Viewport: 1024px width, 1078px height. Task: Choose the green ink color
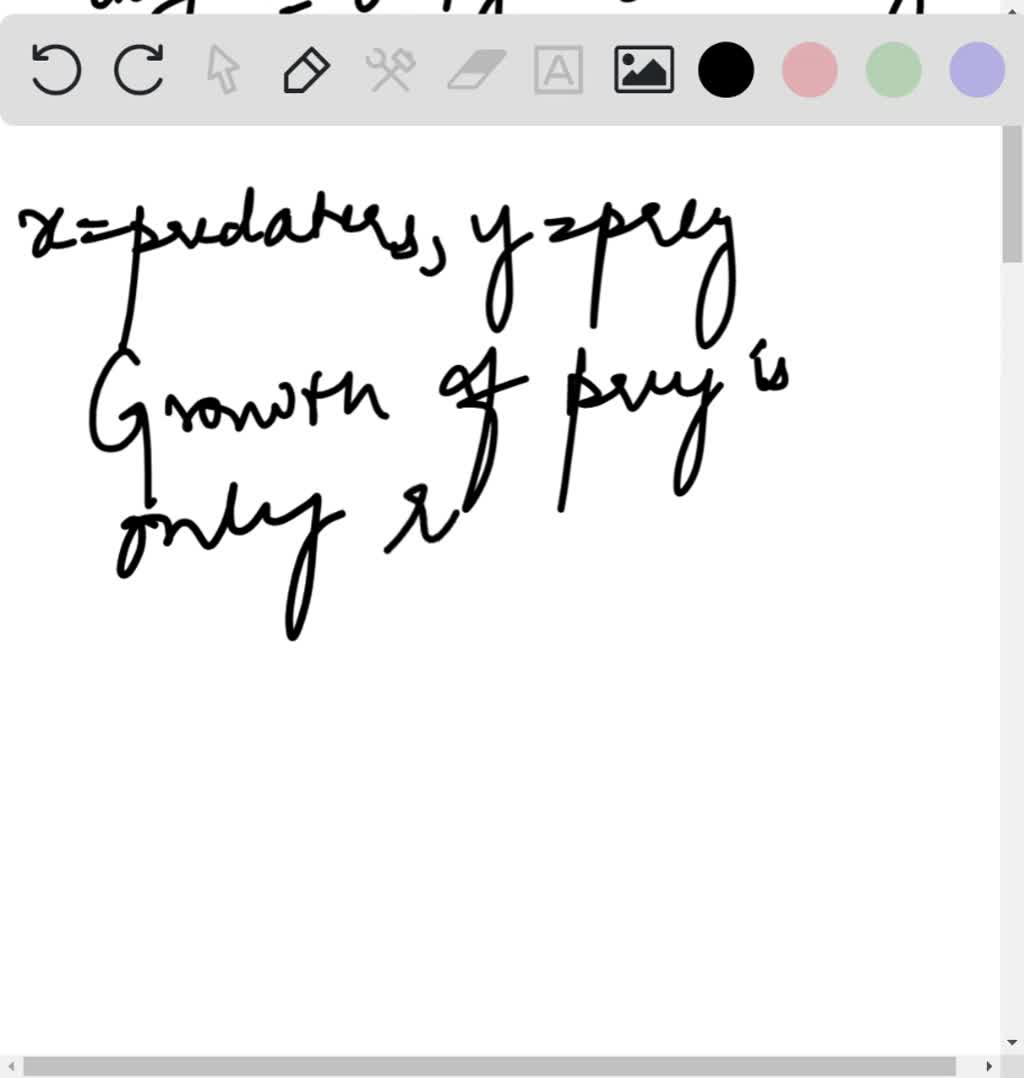point(893,70)
